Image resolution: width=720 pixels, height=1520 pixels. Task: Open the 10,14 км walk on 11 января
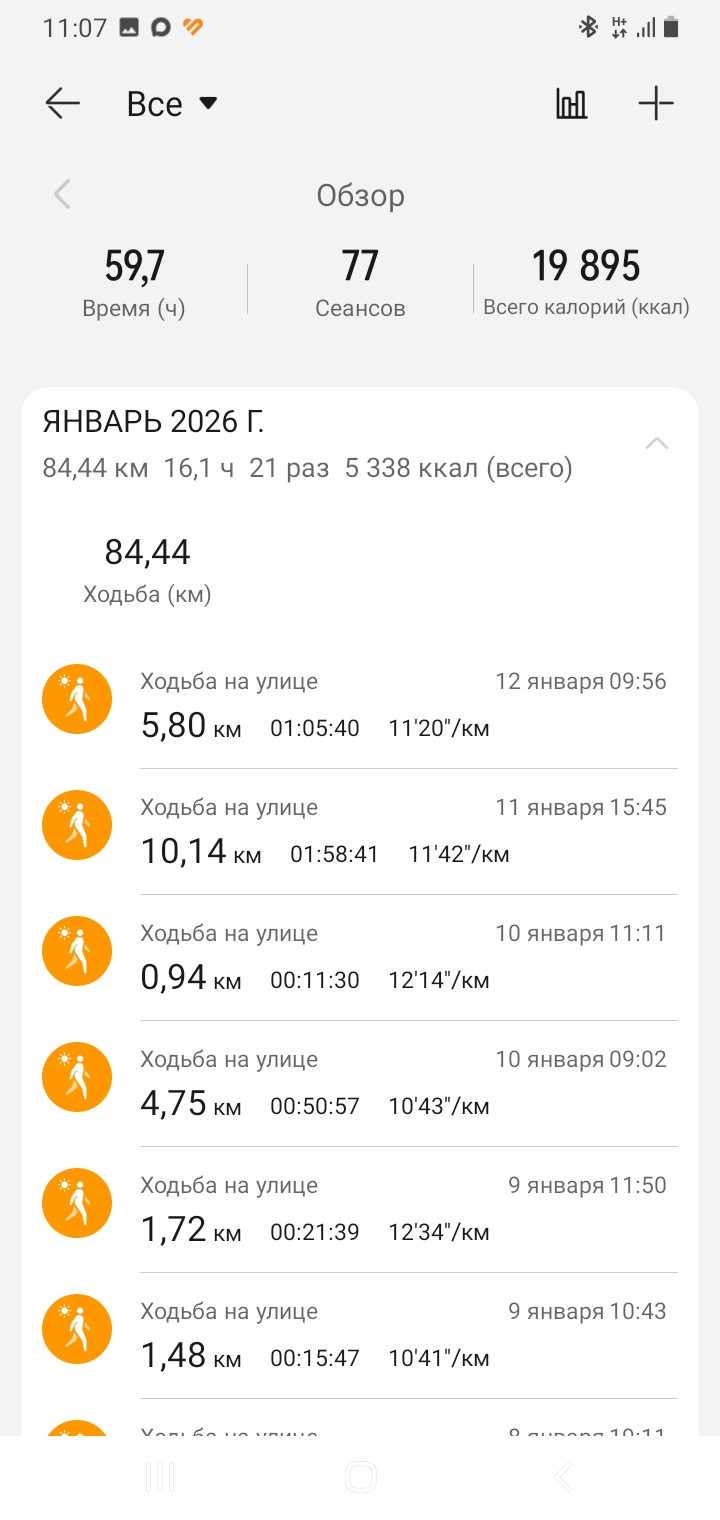(360, 832)
